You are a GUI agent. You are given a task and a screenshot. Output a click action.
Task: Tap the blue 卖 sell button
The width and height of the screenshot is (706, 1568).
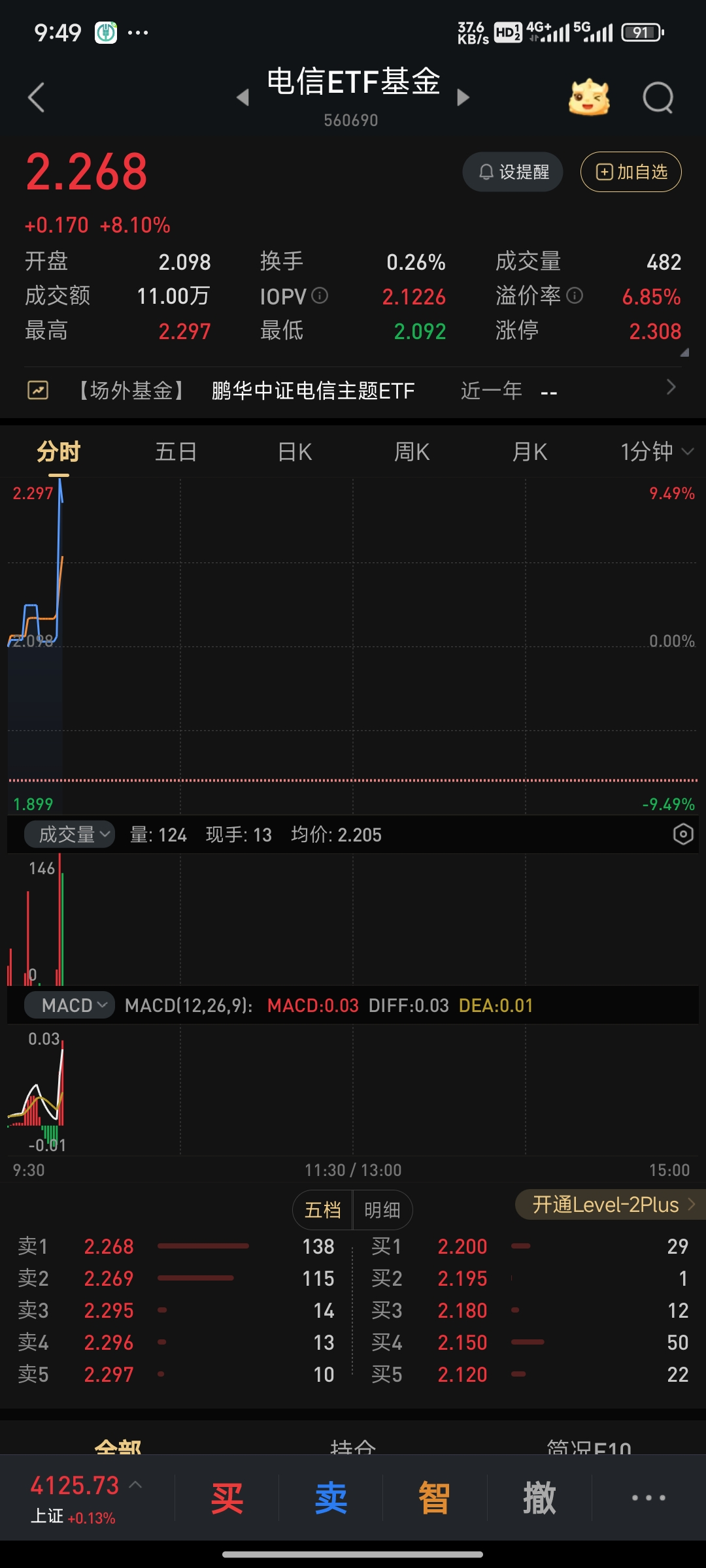click(x=331, y=1498)
